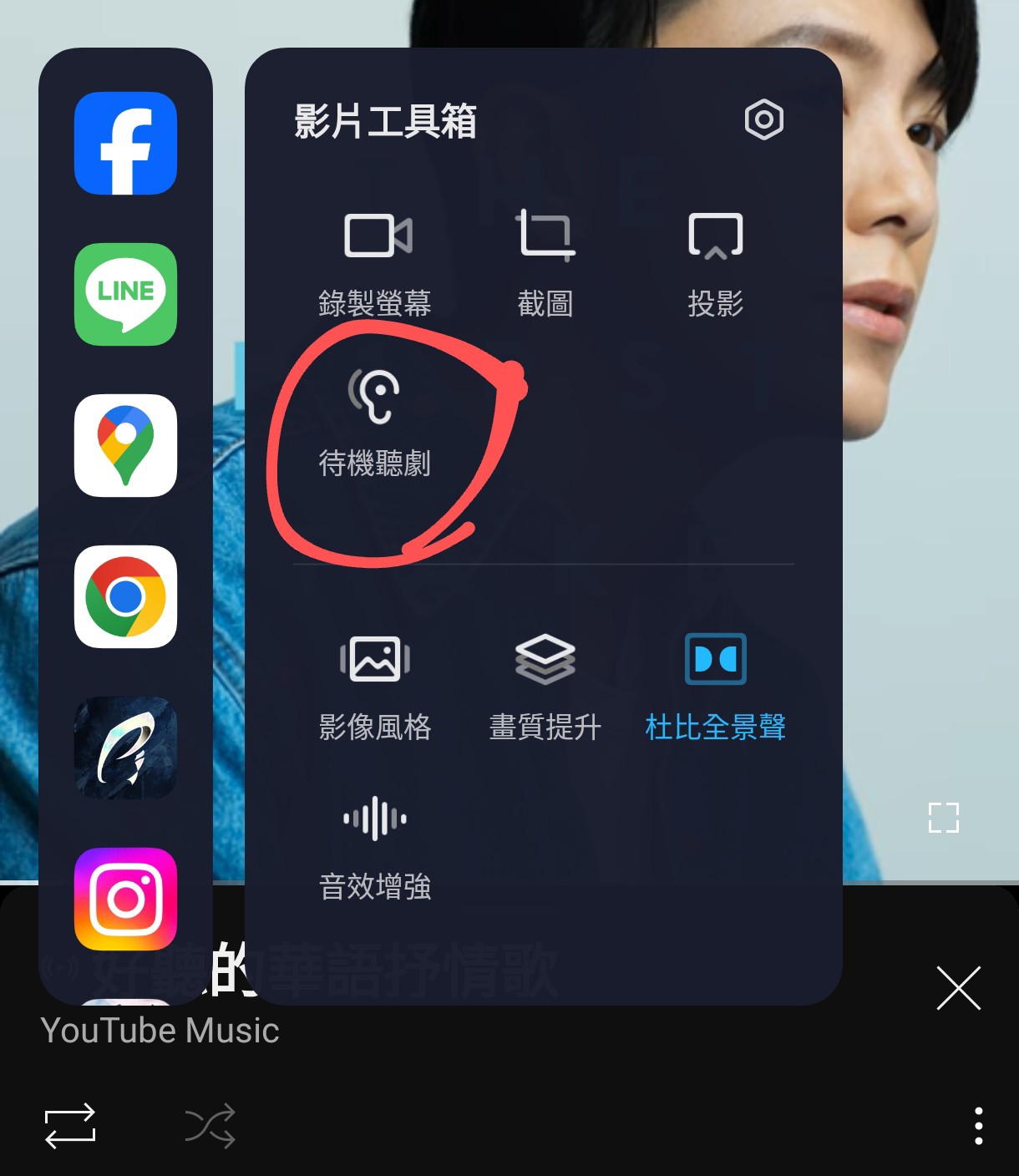Open Chrome from the sidebar
Image resolution: width=1019 pixels, height=1176 pixels.
125,596
